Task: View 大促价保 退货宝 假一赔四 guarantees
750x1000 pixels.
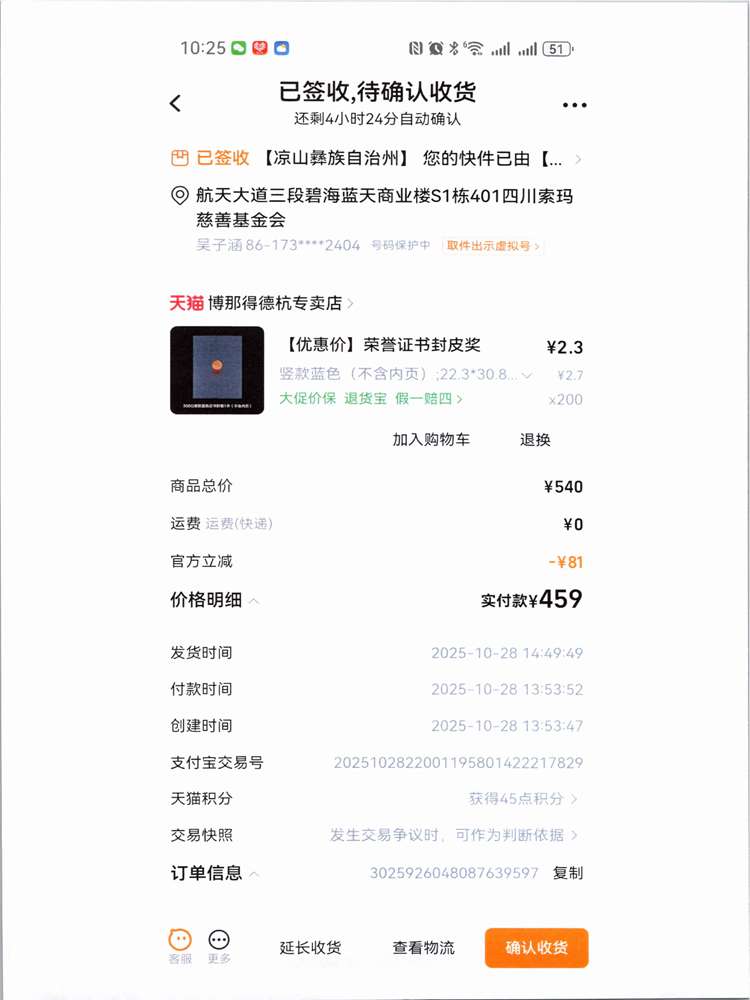Action: click(x=371, y=399)
